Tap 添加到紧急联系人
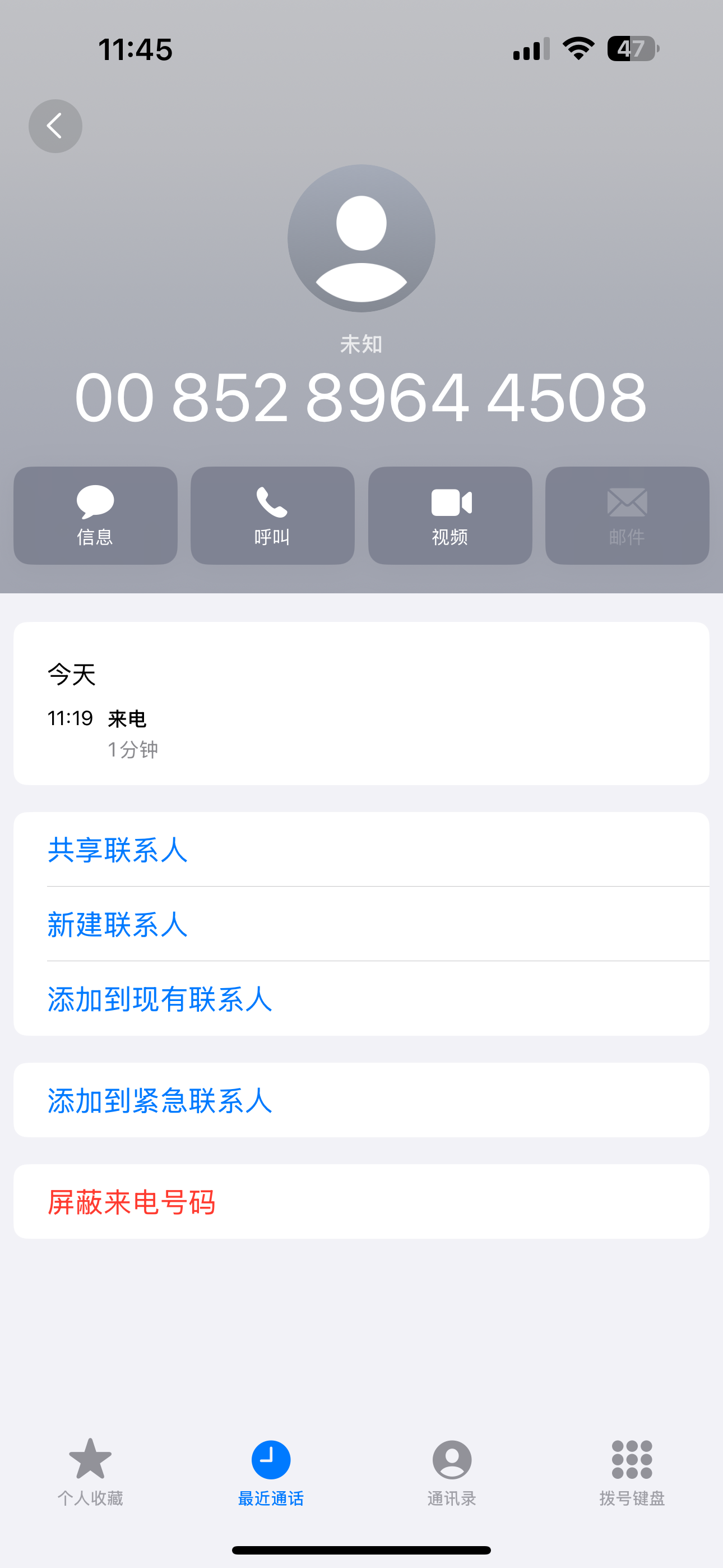 point(159,1100)
